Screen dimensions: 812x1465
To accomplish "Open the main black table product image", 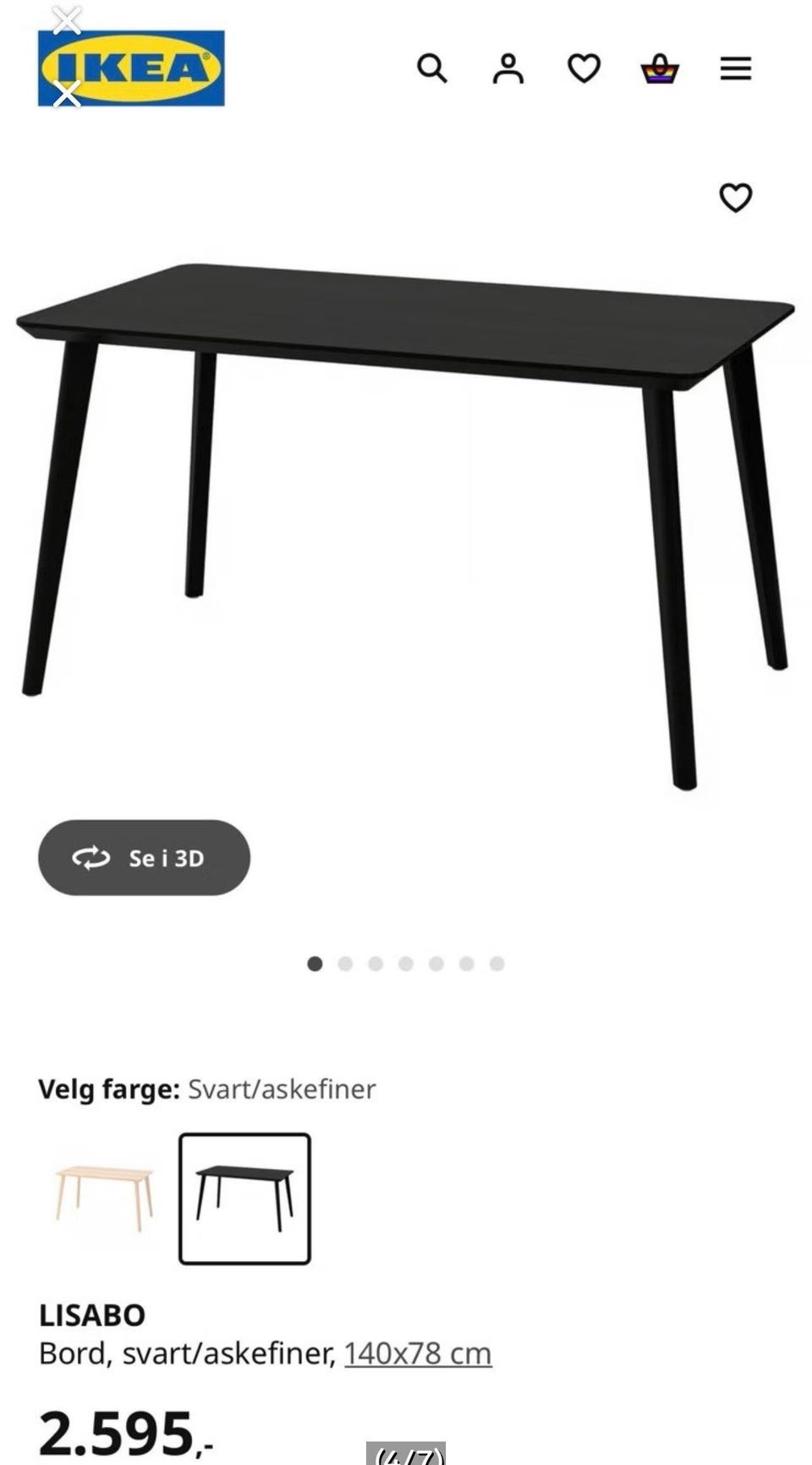I will point(405,526).
